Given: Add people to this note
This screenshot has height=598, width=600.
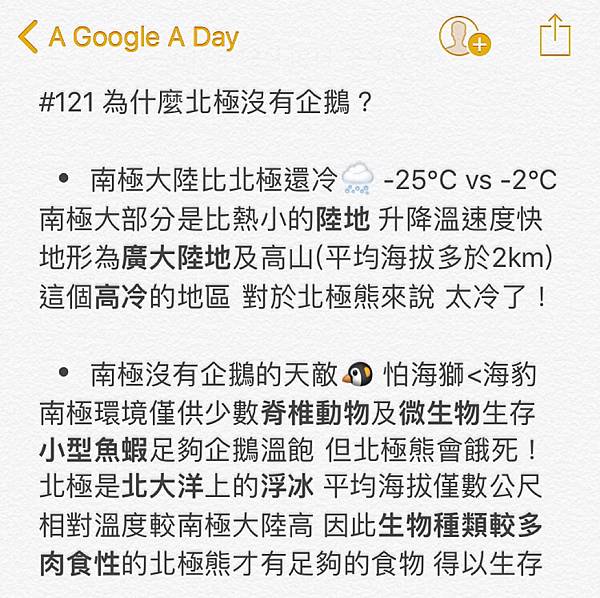Looking at the screenshot, I should pos(464,37).
